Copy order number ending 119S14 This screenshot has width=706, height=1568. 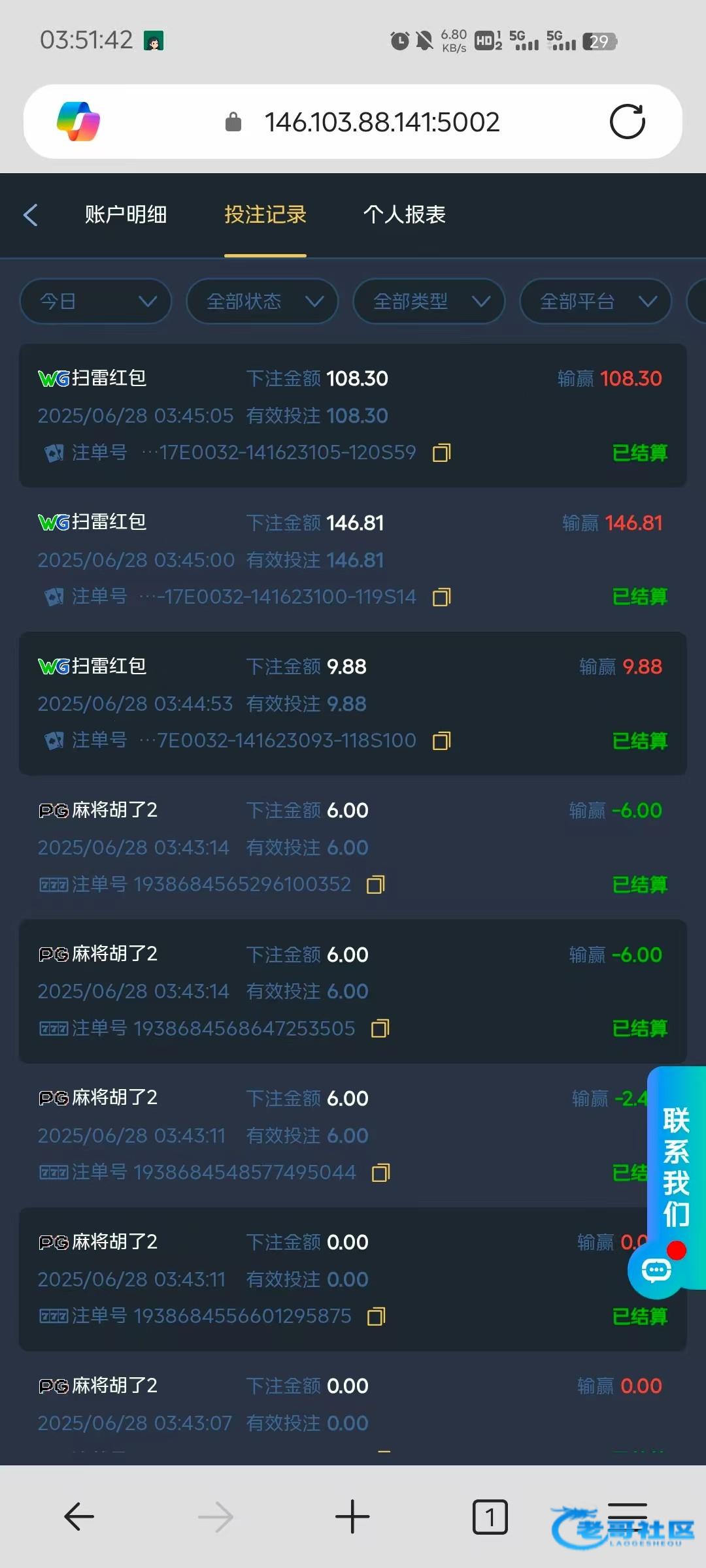[x=442, y=597]
